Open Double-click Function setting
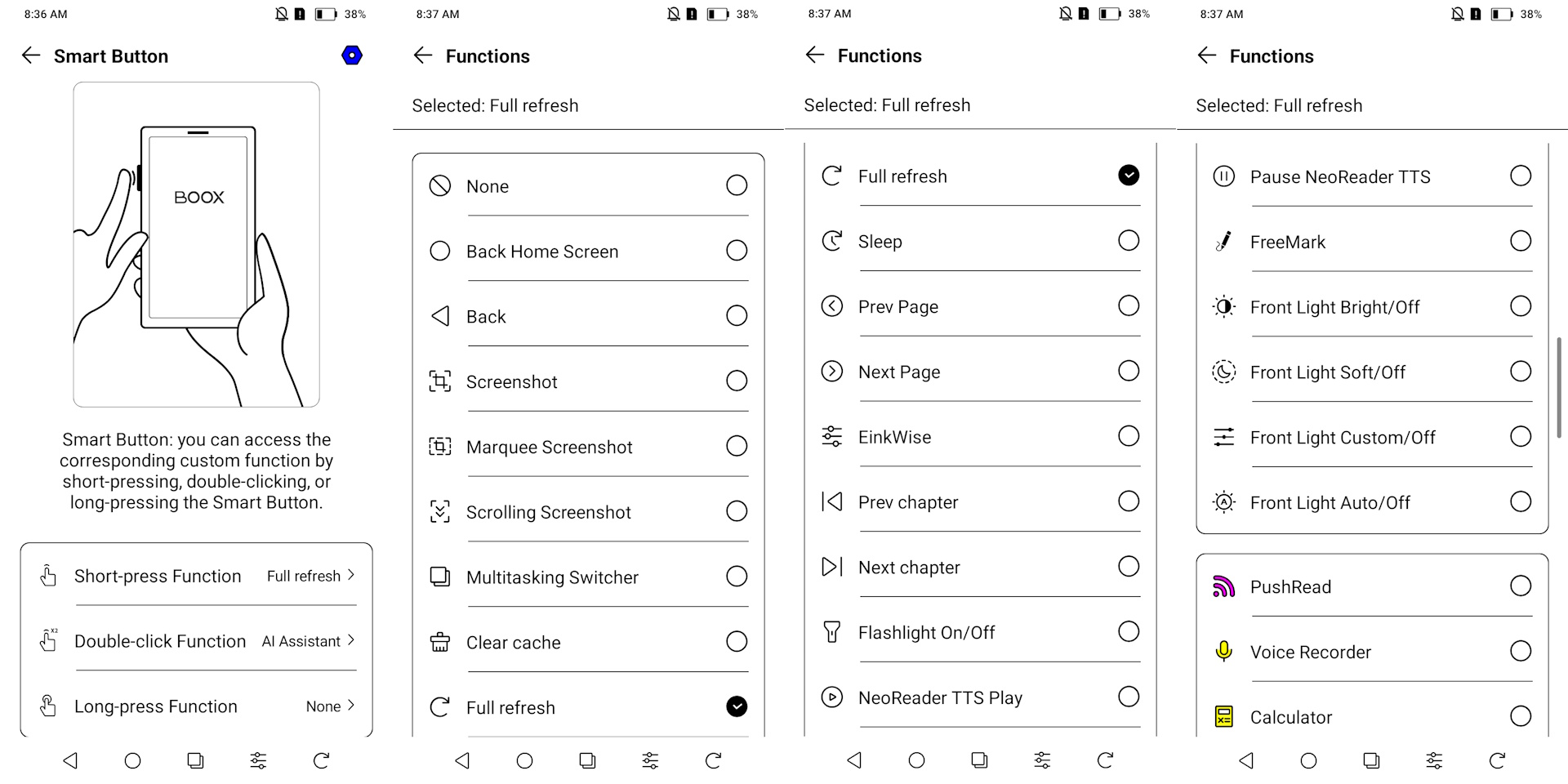This screenshot has height=784, width=1568. (x=196, y=641)
